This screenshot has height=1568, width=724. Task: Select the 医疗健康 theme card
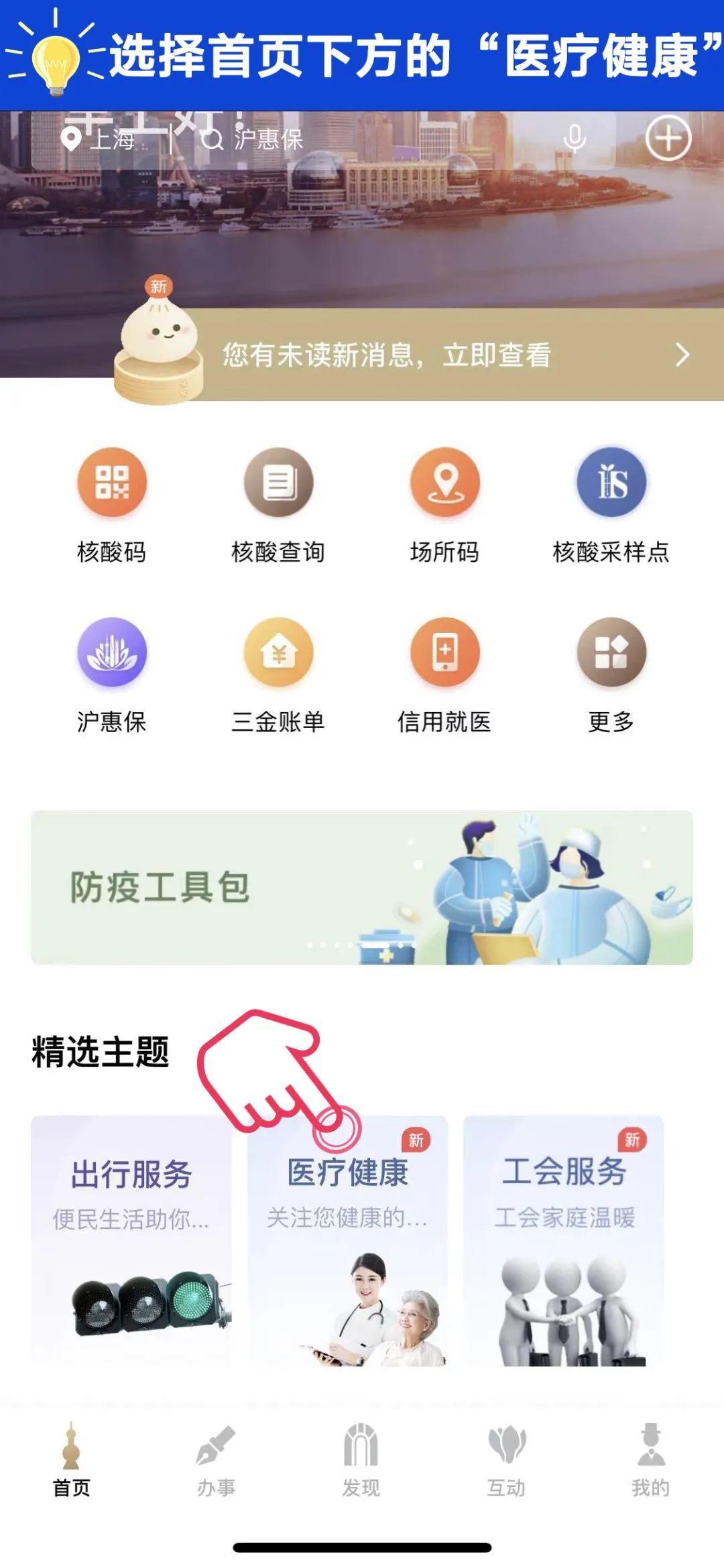coord(347,1240)
